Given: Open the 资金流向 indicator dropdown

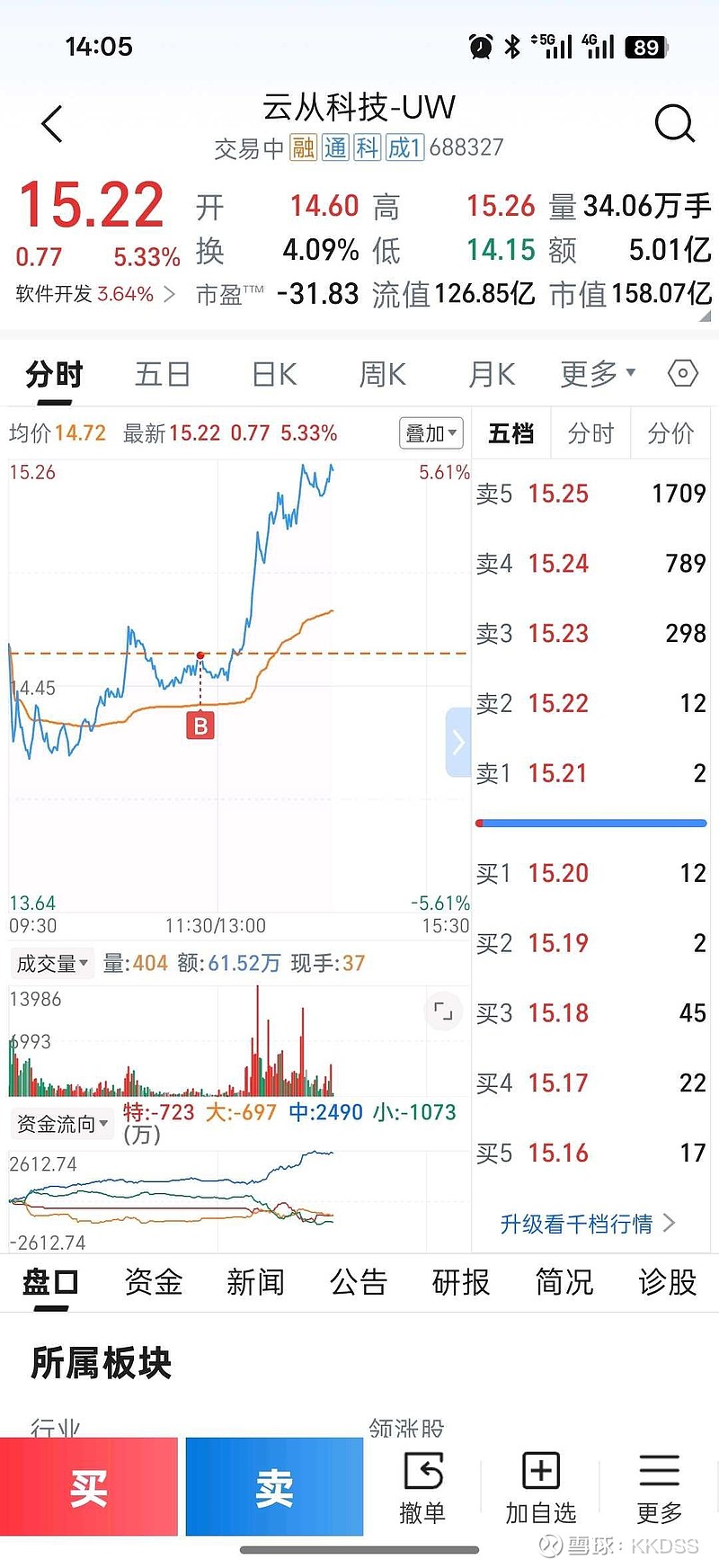Looking at the screenshot, I should [62, 1124].
